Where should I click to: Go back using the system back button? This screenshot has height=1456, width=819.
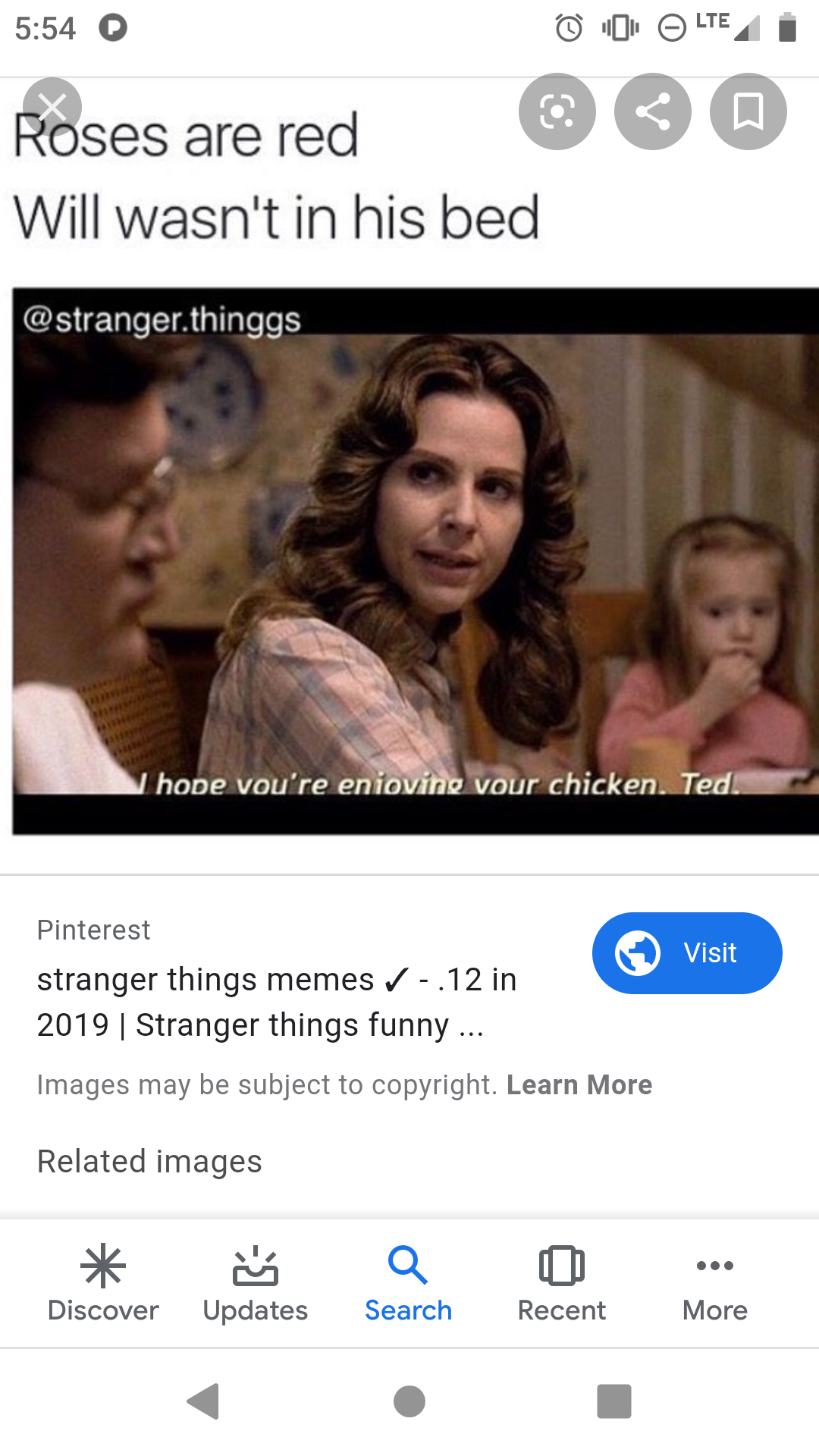203,1401
